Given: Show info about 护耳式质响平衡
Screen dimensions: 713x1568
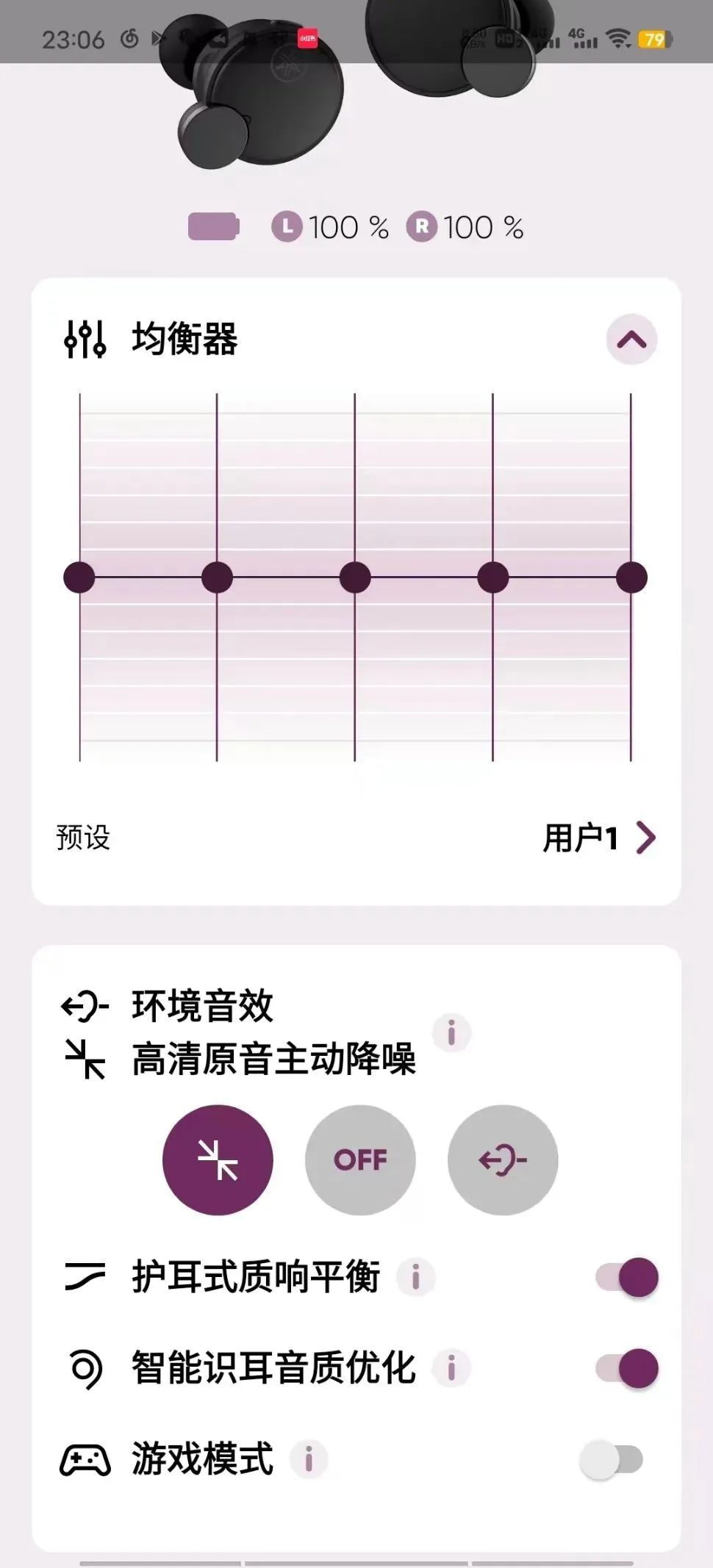Looking at the screenshot, I should (x=415, y=1277).
